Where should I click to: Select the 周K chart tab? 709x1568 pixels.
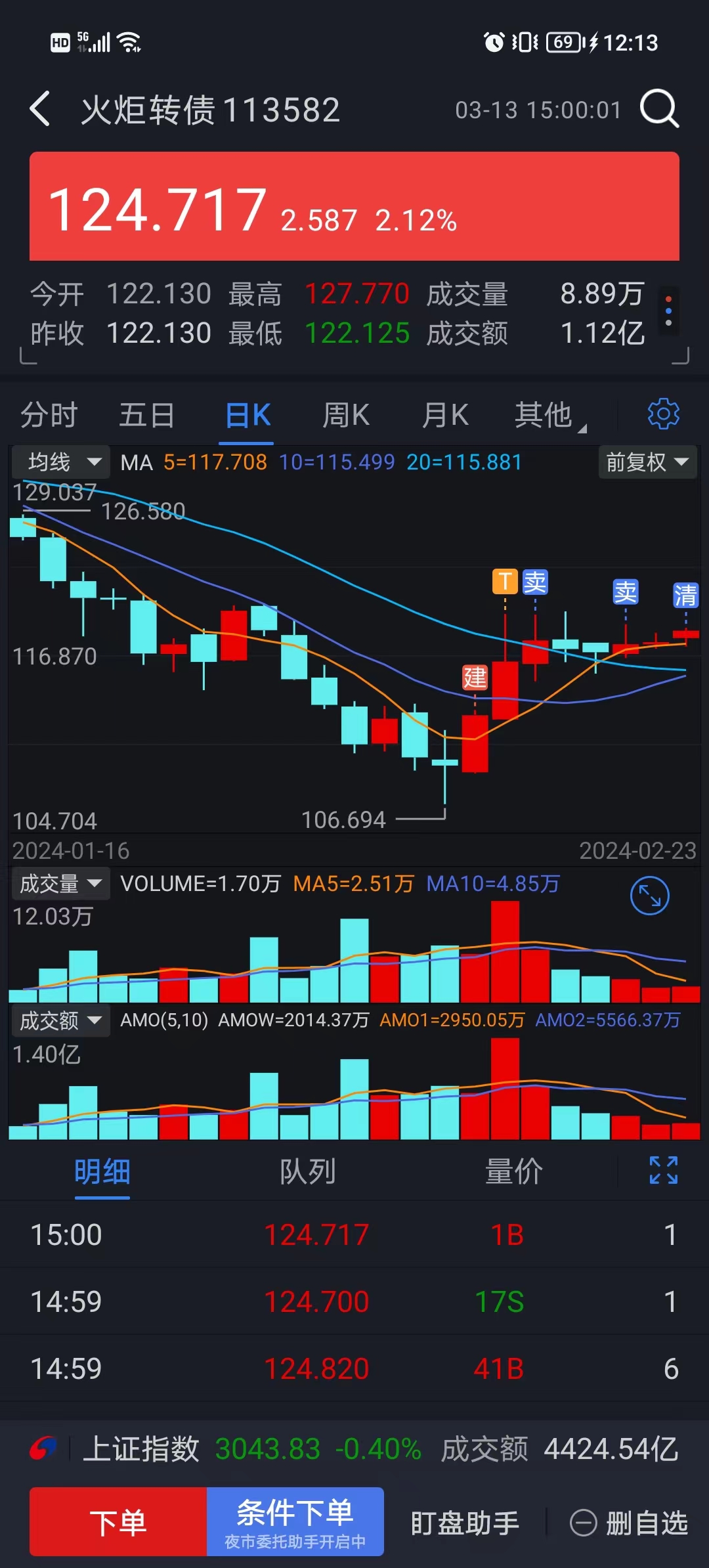[x=346, y=415]
